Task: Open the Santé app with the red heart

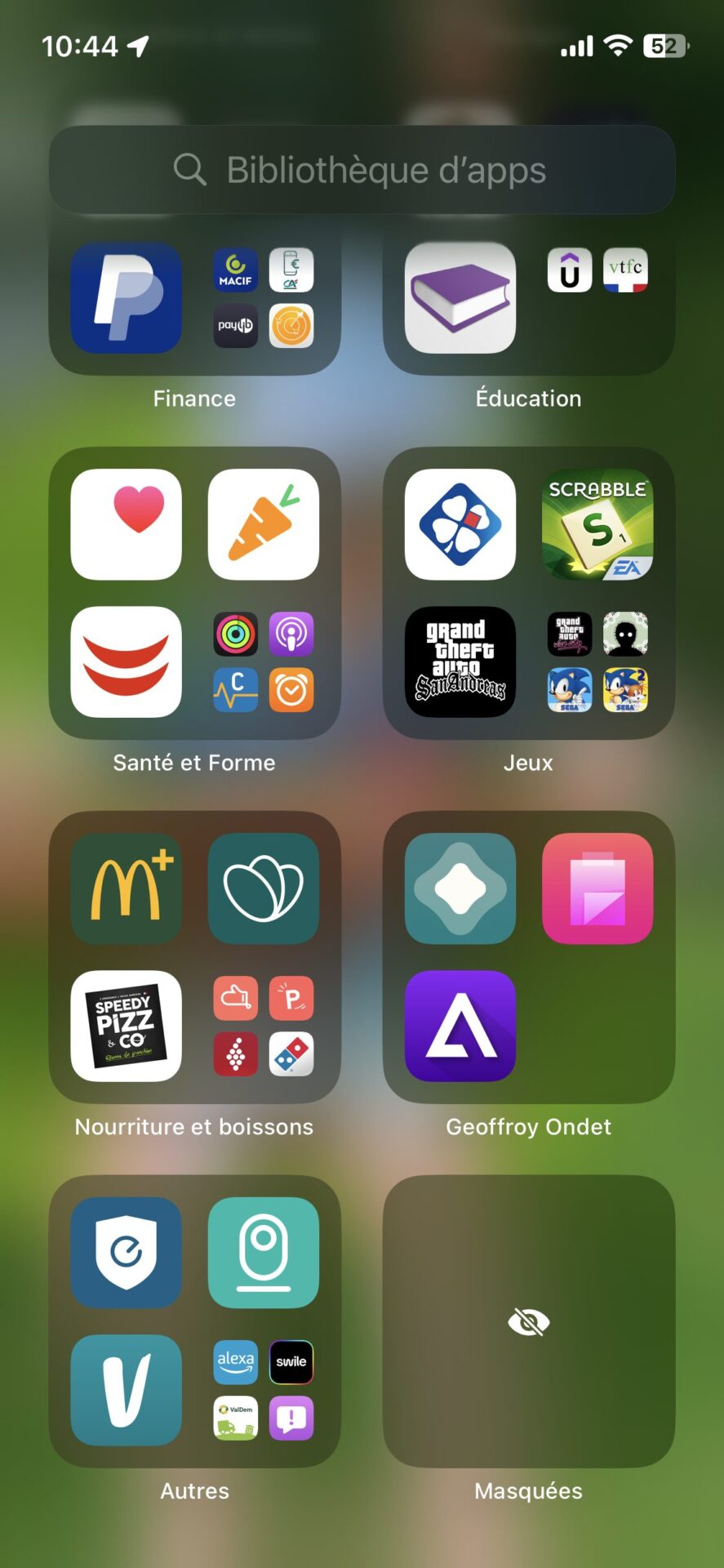Action: (127, 524)
